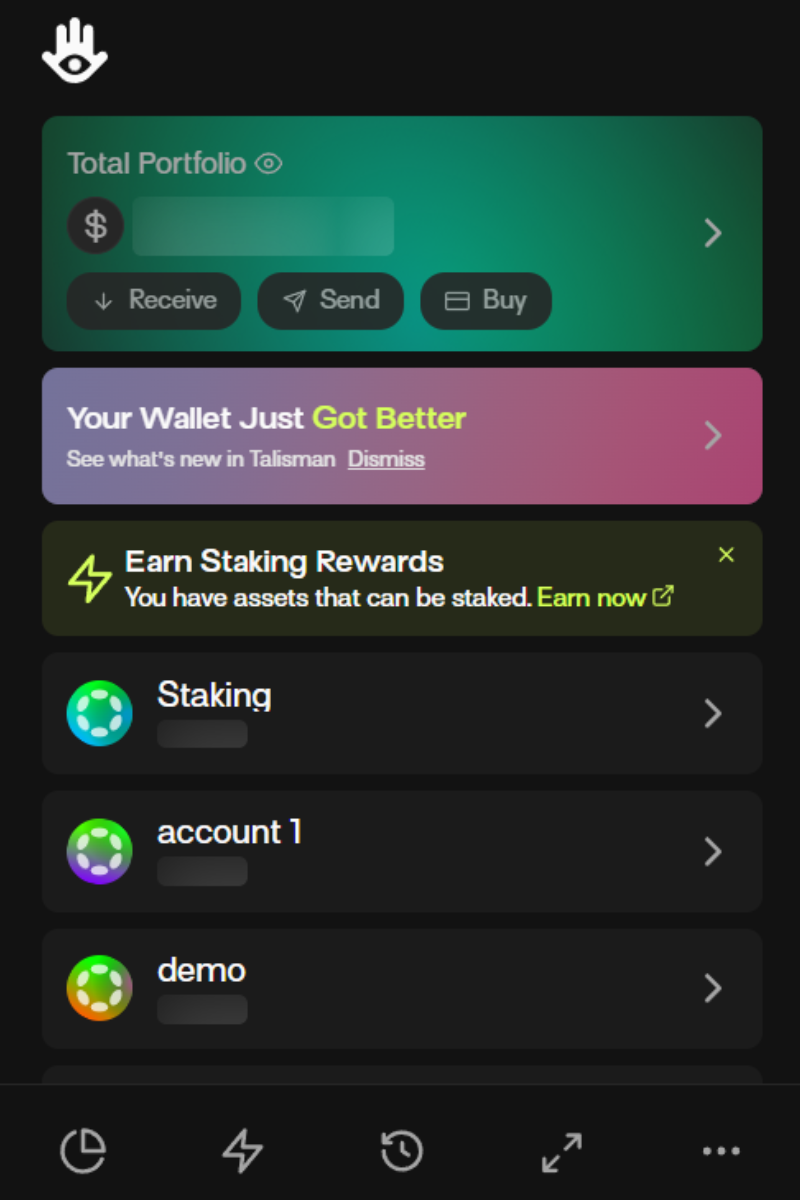Open transaction history tab
This screenshot has height=1200, width=800.
401,1151
